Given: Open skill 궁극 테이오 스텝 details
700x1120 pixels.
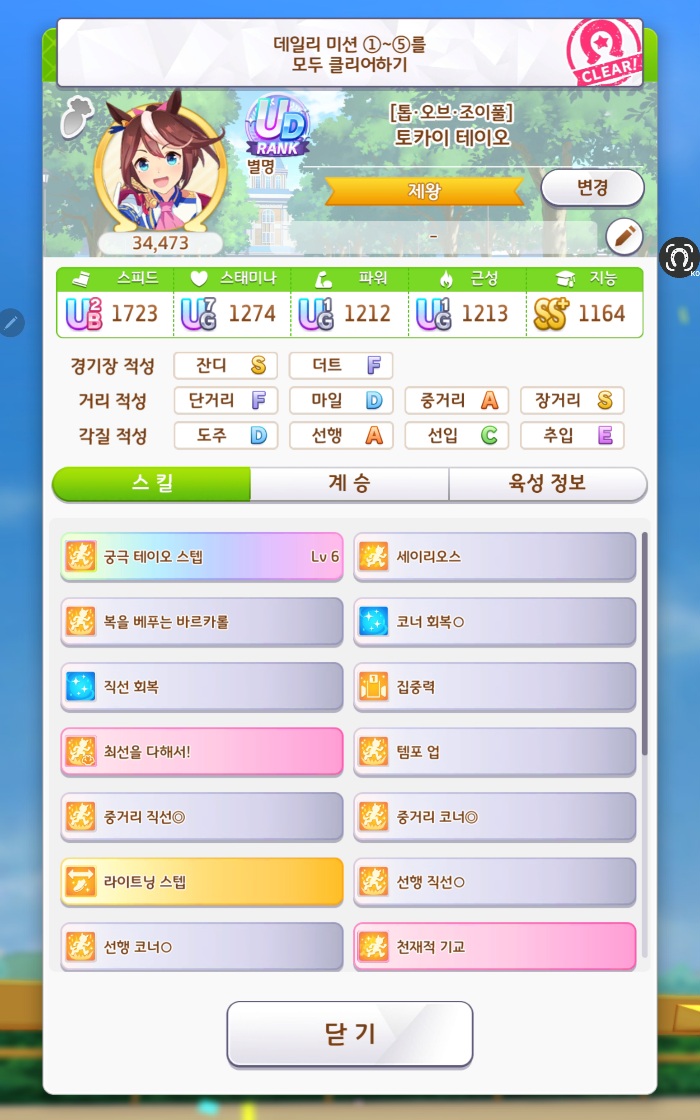Looking at the screenshot, I should pos(201,557).
